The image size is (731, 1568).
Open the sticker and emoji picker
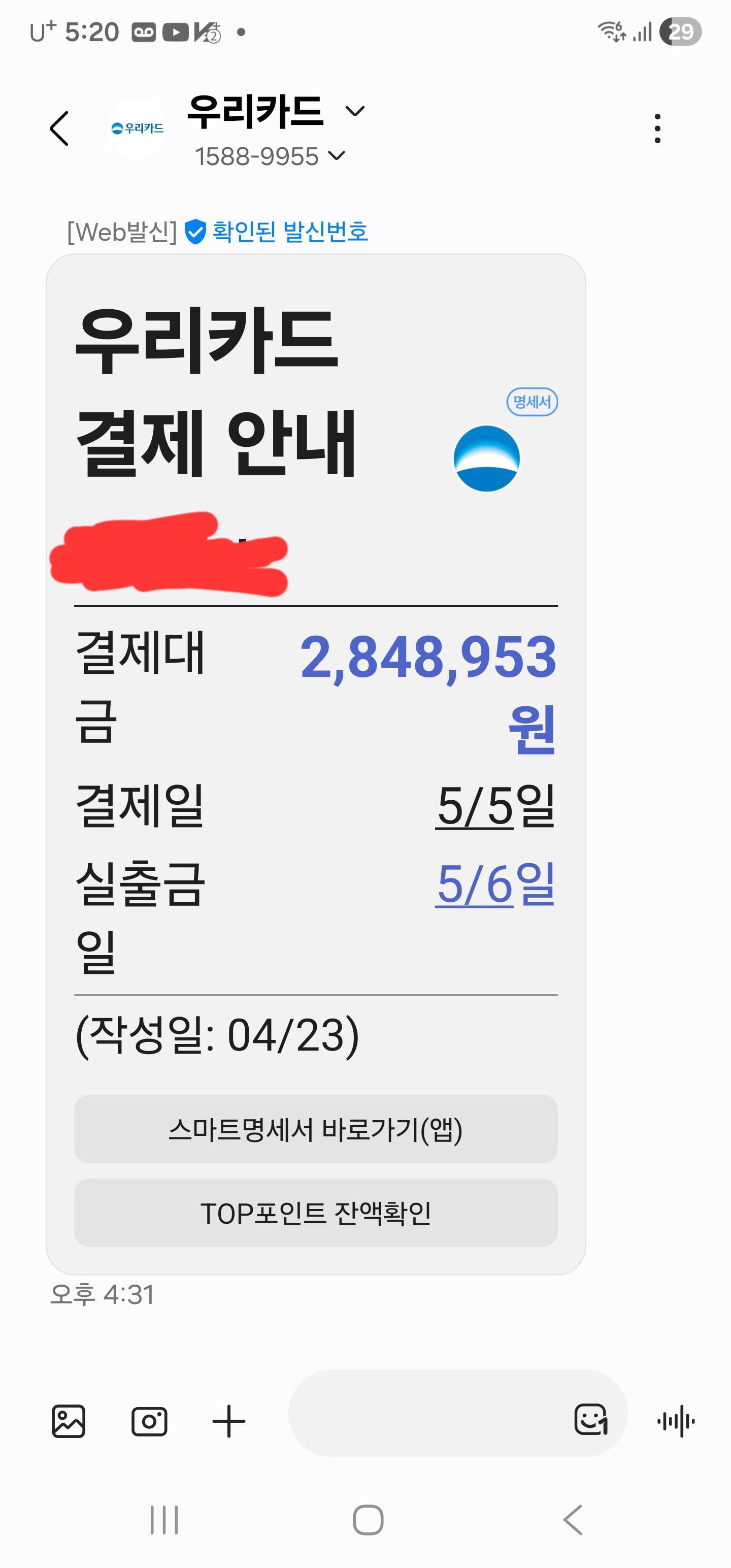590,1420
